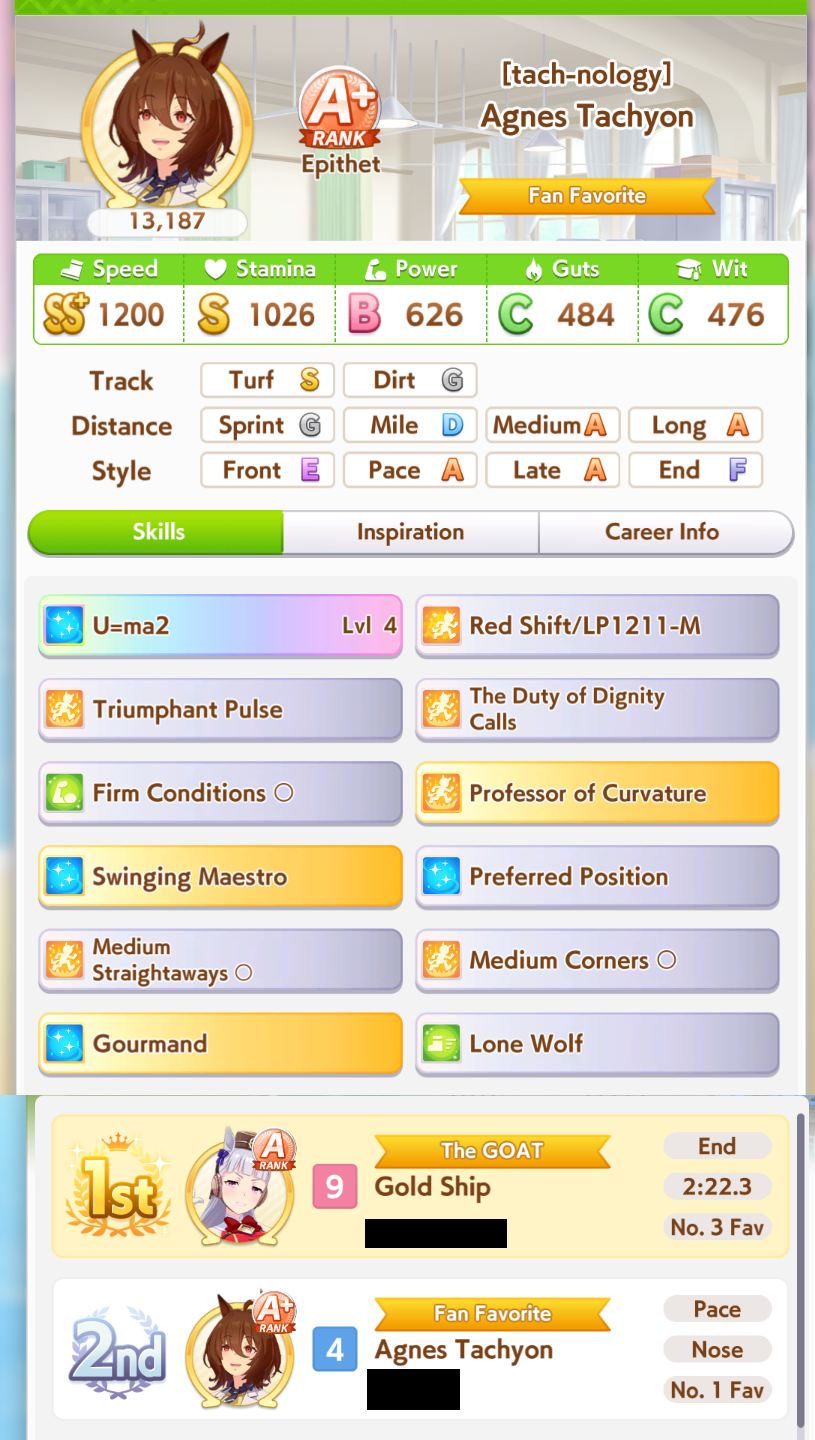The width and height of the screenshot is (815, 1440).
Task: Tap the Medium Corners skill
Action: (x=597, y=960)
